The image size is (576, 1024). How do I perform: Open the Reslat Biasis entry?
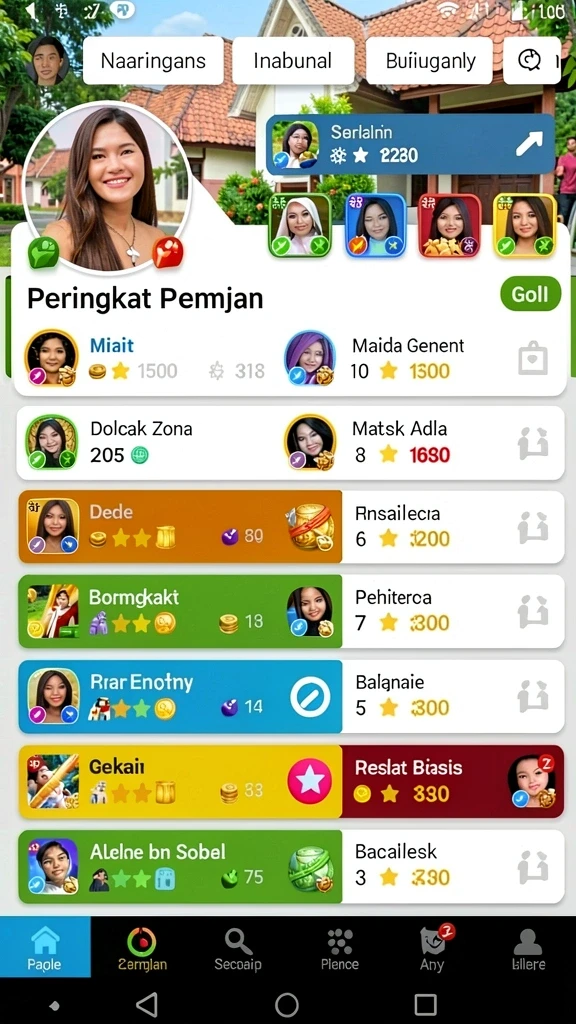pos(453,781)
